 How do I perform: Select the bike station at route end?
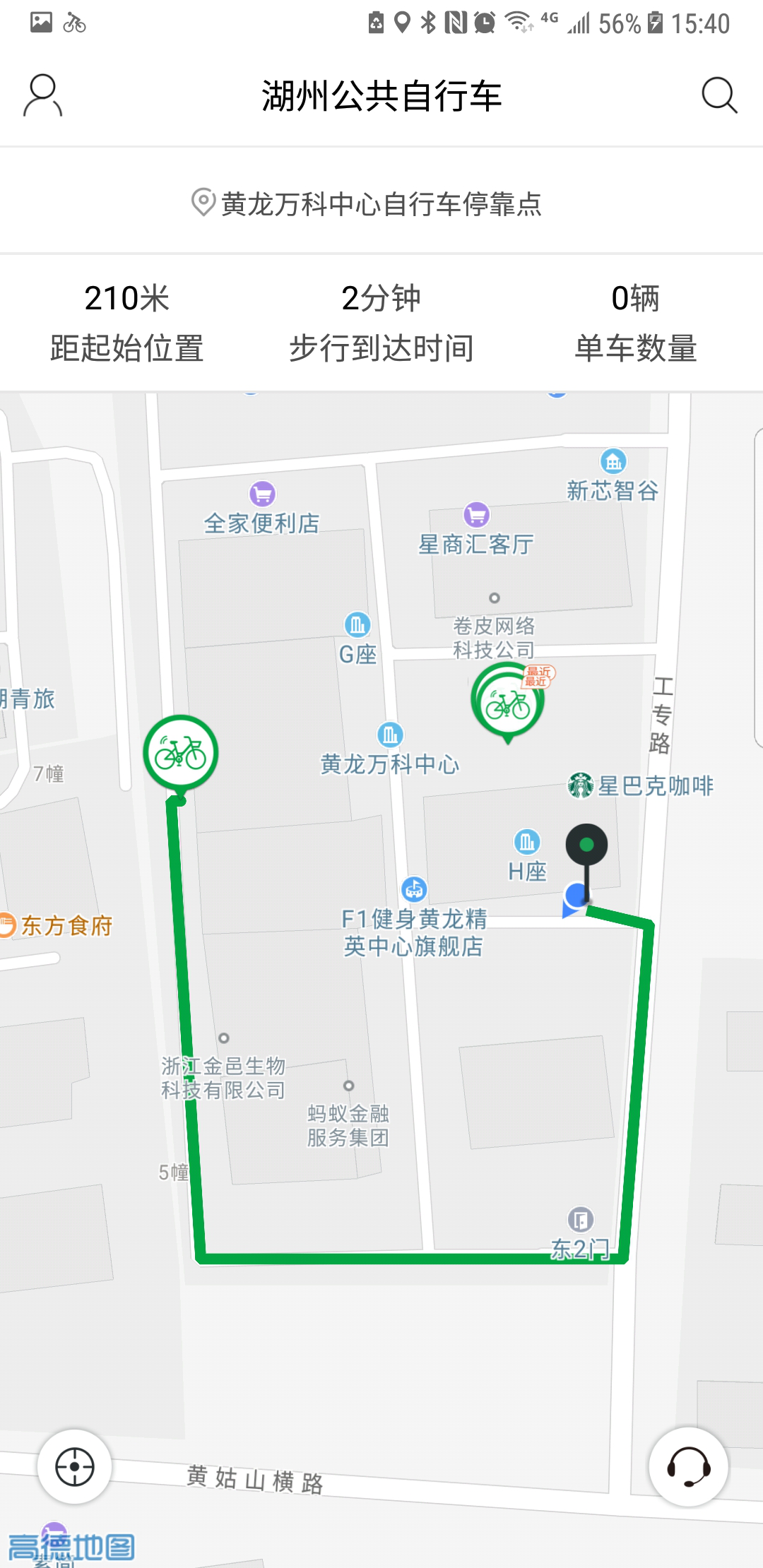(x=181, y=753)
